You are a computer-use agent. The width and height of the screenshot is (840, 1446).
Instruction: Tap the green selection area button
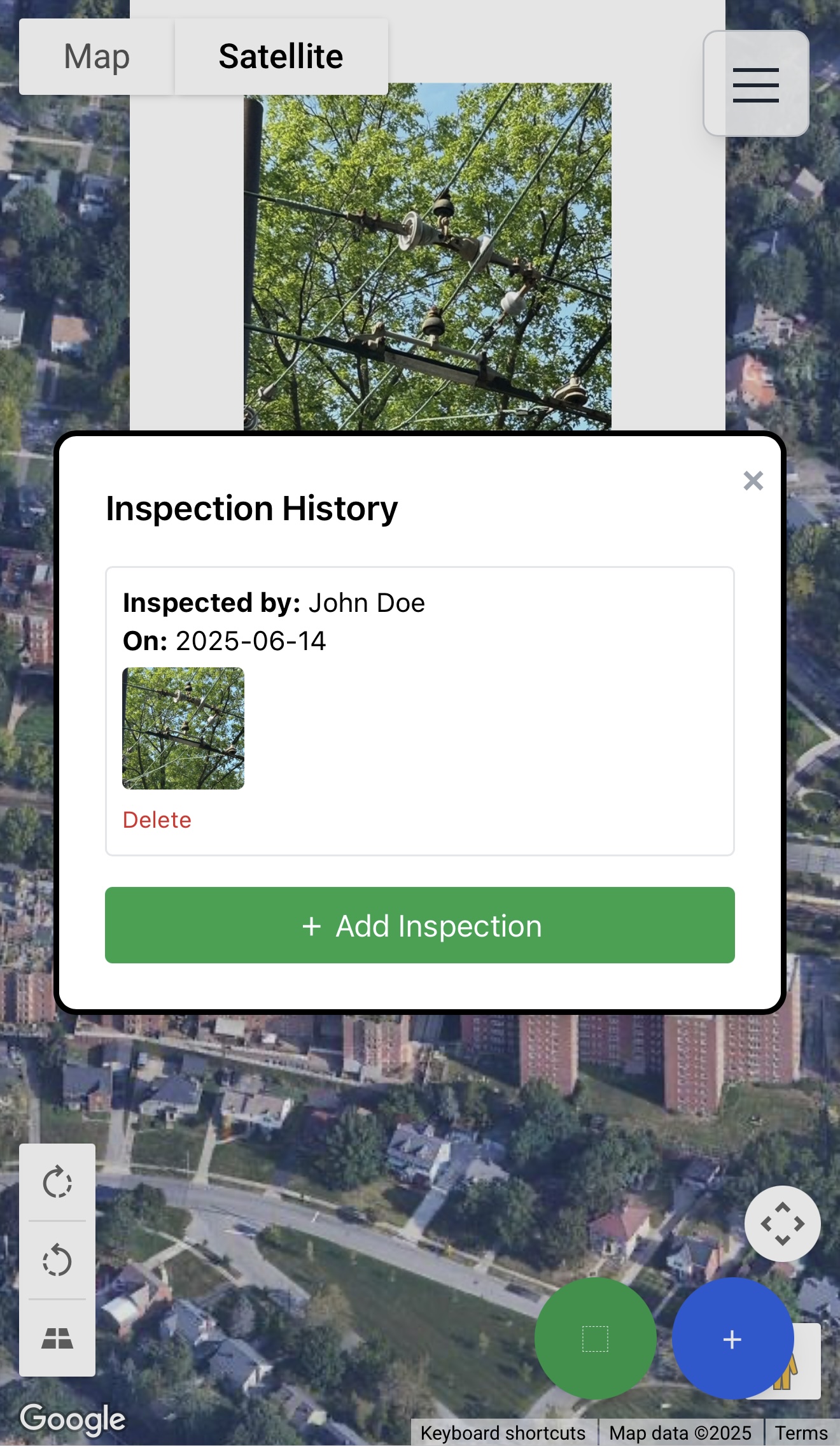595,1338
